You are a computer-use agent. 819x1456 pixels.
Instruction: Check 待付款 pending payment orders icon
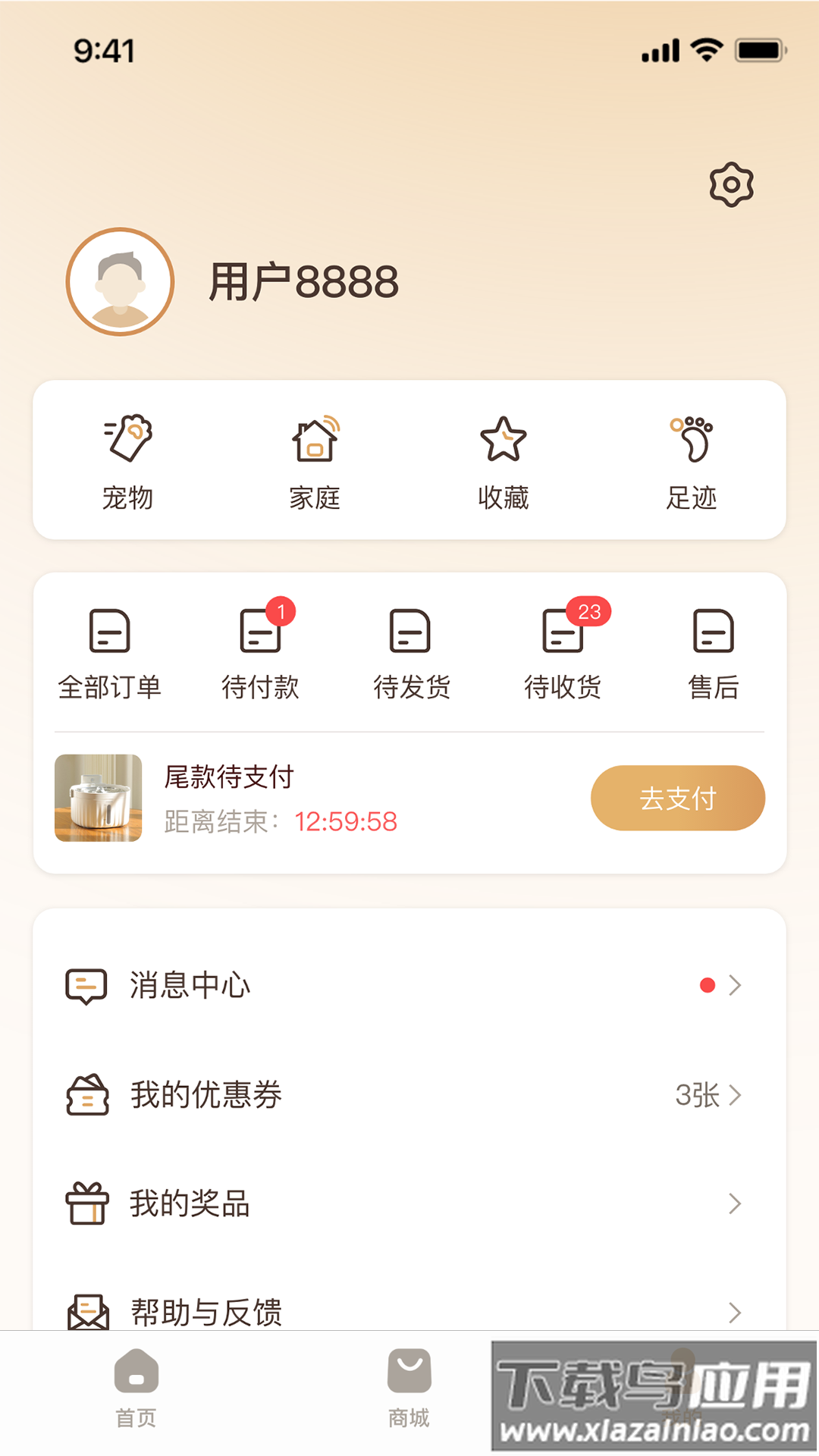[260, 633]
